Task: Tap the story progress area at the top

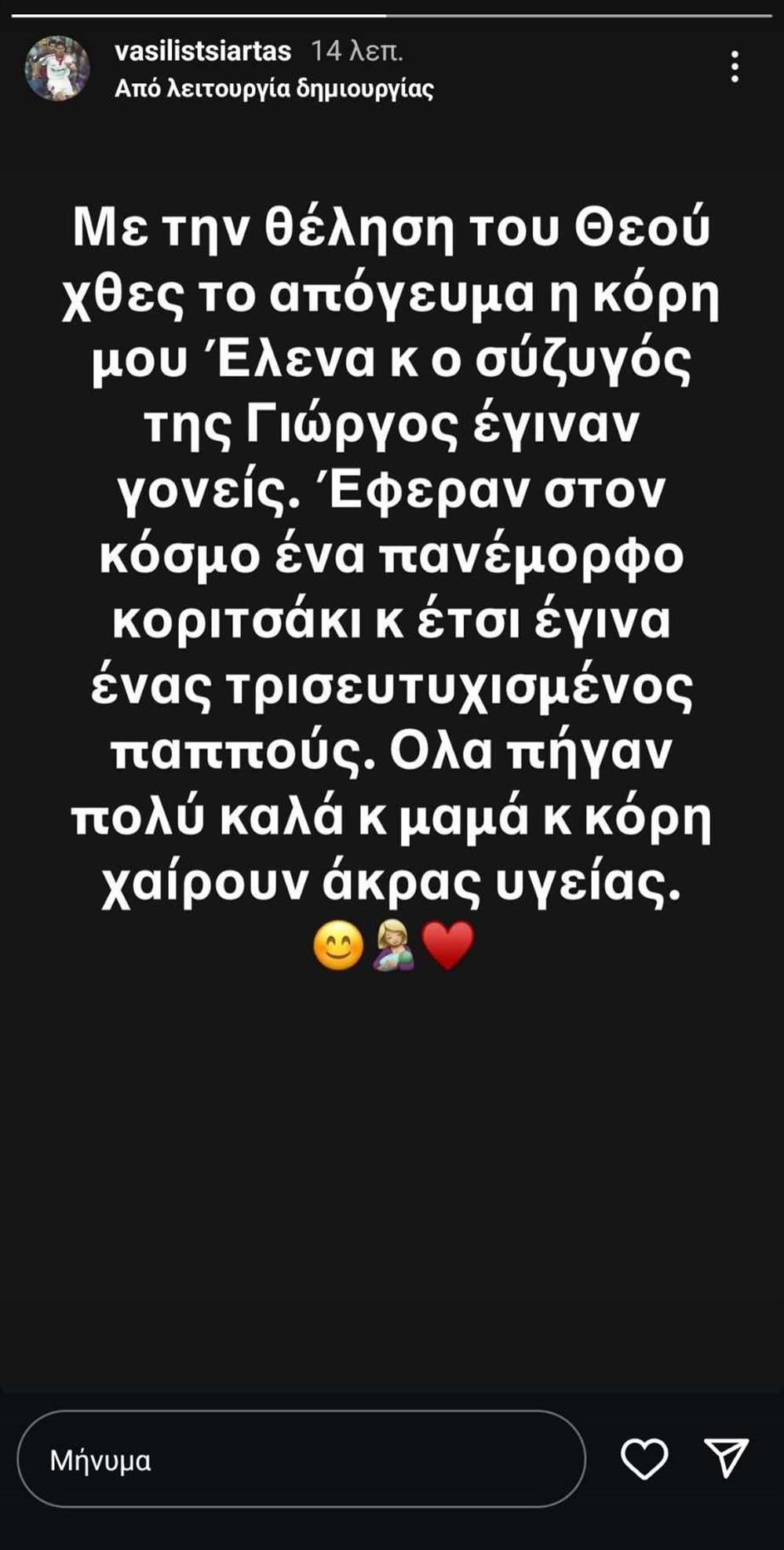Action: tap(392, 12)
